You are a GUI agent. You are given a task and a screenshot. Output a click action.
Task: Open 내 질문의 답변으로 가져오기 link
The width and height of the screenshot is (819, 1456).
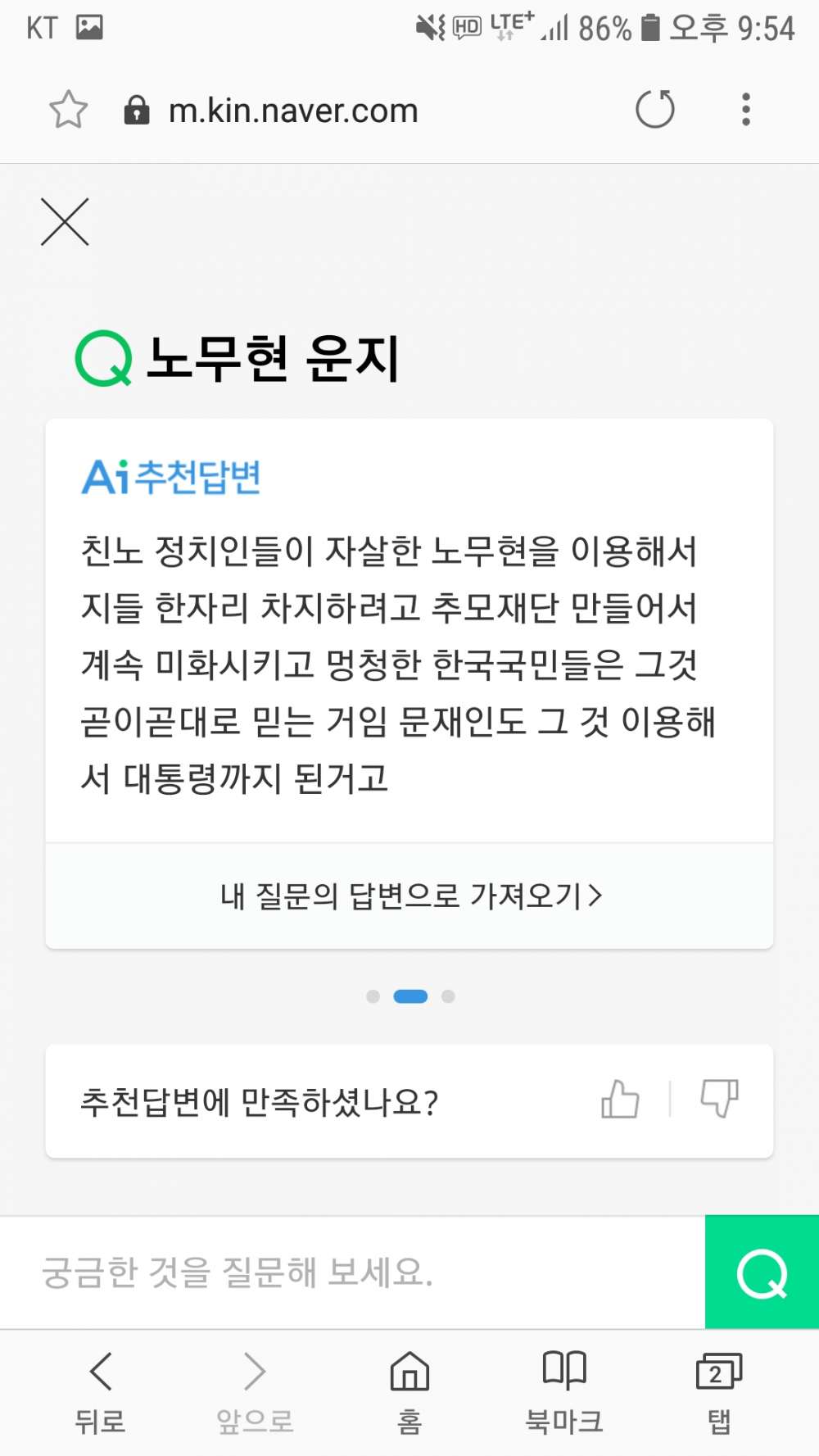409,896
